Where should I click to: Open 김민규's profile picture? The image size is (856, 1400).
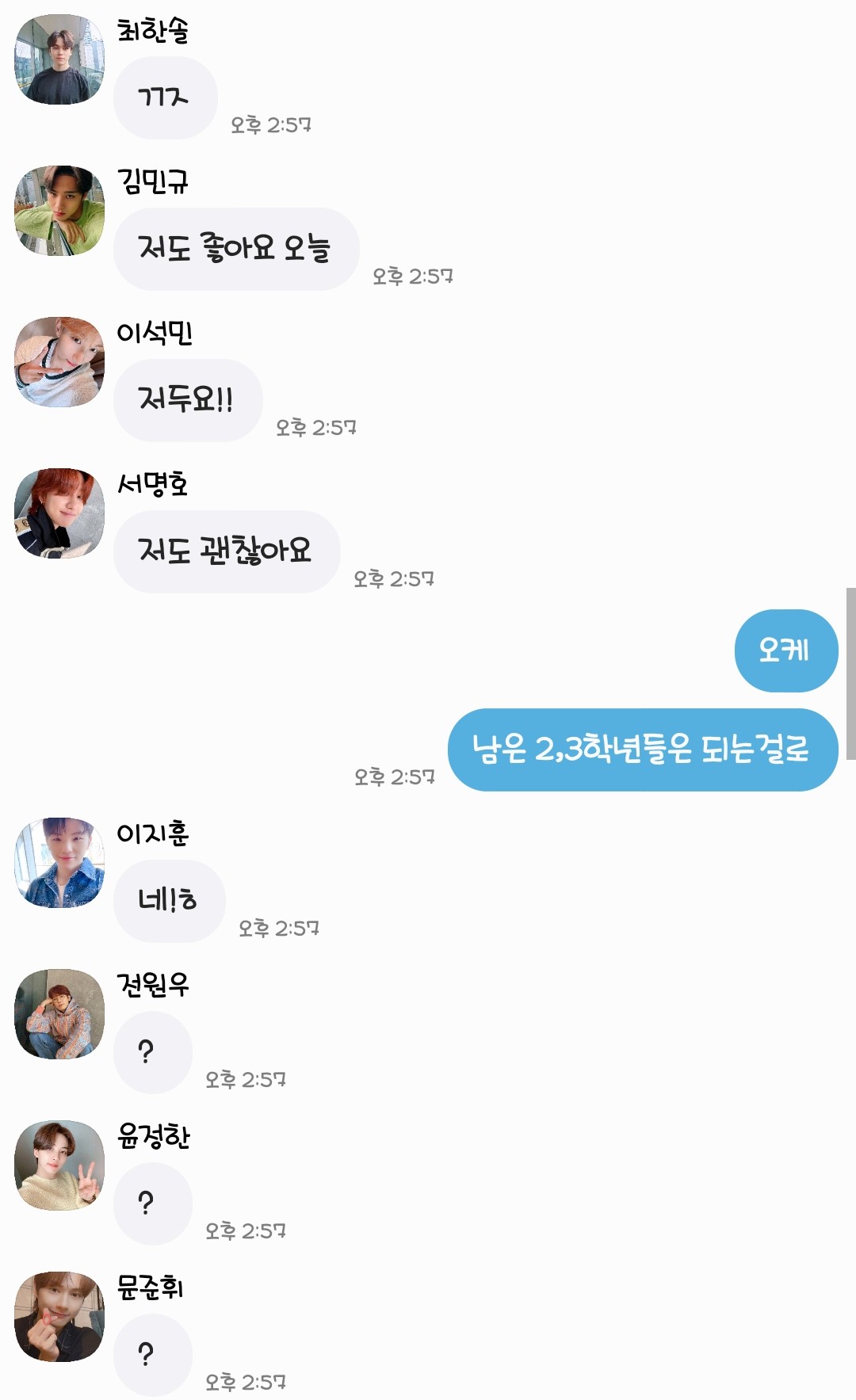59,211
